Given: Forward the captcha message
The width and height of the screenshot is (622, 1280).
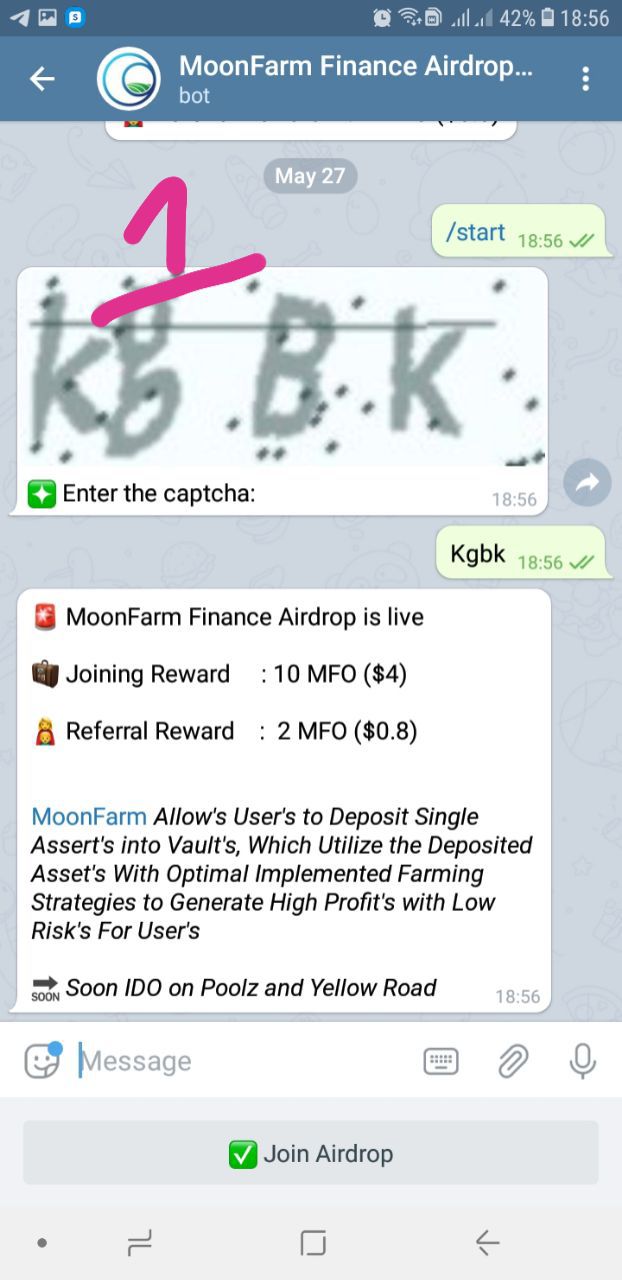Looking at the screenshot, I should coord(588,484).
